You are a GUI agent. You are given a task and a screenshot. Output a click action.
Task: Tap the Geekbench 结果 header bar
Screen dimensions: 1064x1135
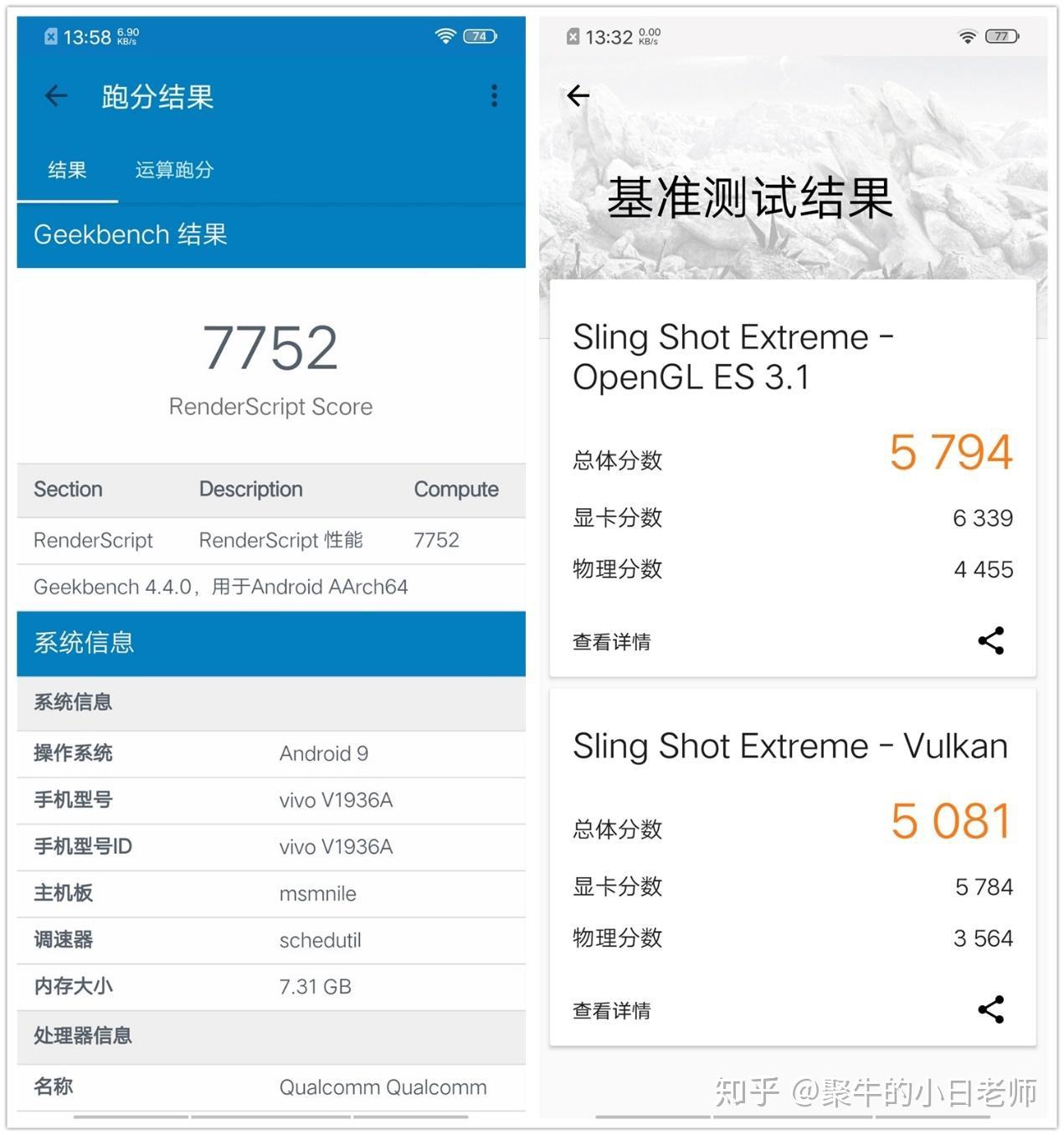click(x=130, y=235)
